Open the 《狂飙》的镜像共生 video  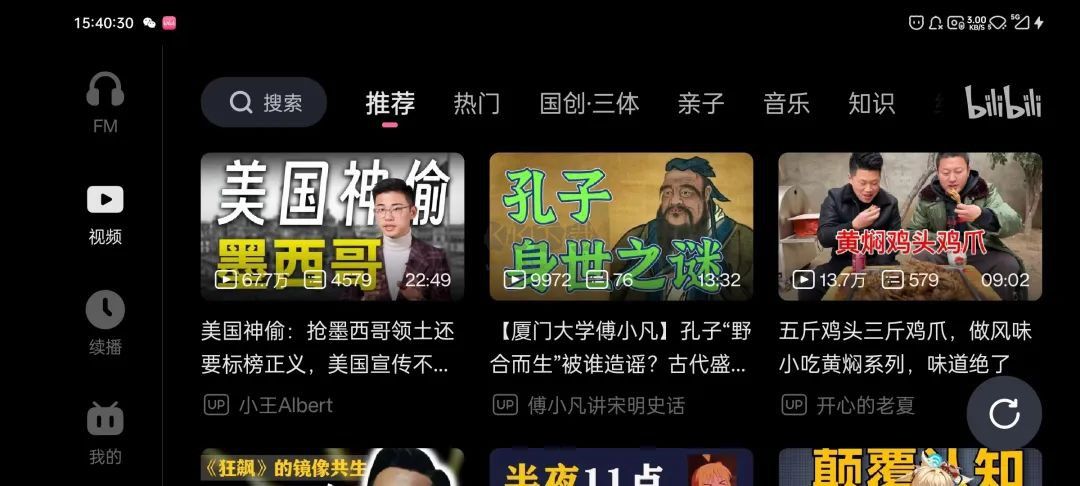332,468
